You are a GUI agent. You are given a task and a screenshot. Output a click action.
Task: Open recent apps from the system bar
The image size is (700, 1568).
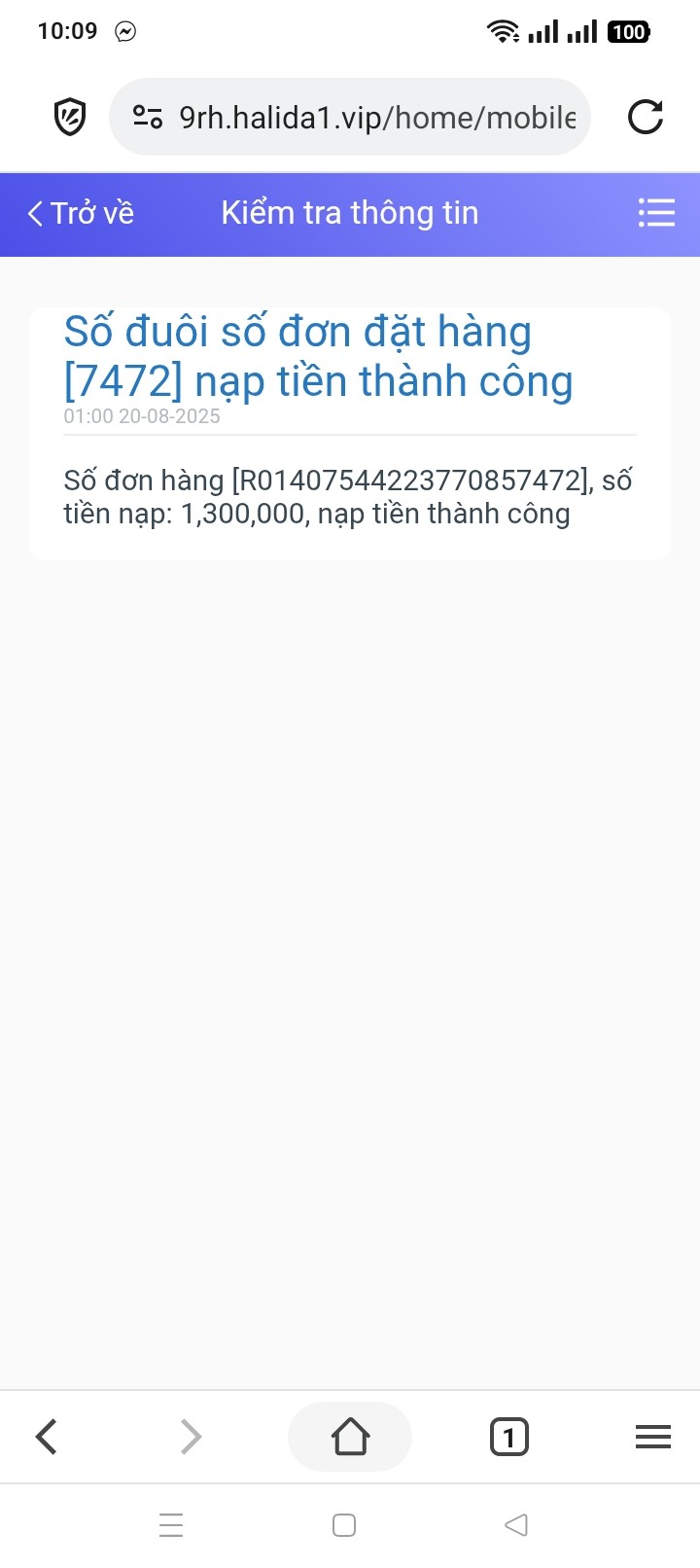point(171,1524)
